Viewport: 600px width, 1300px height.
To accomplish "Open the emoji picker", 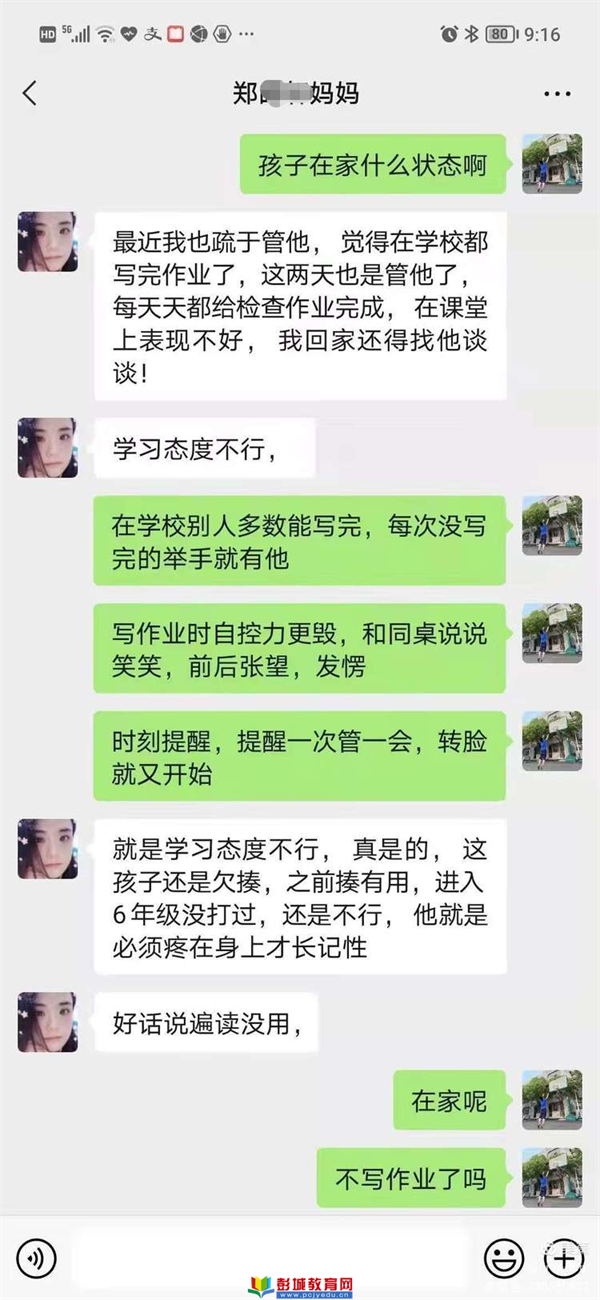I will (x=504, y=1257).
